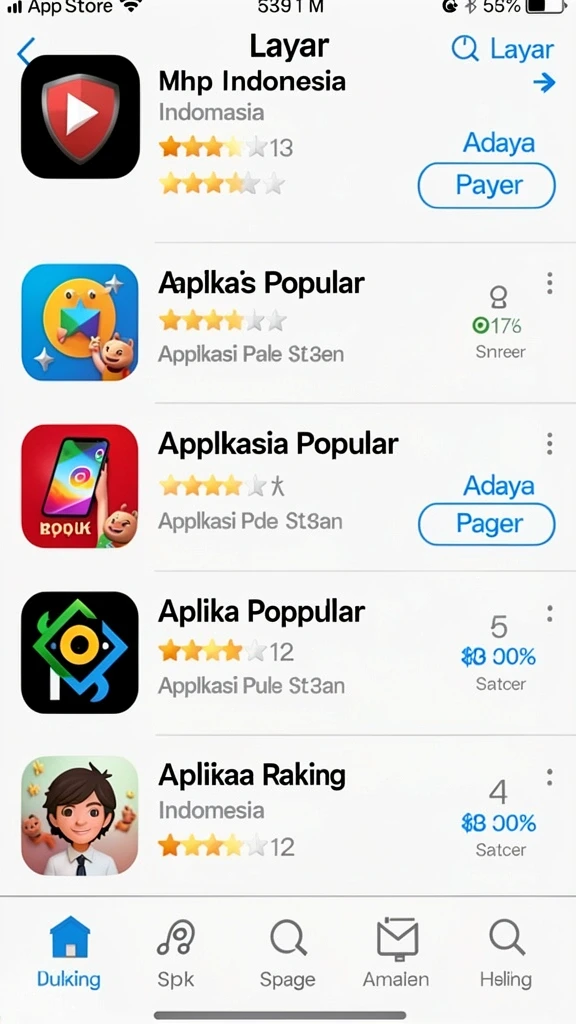The height and width of the screenshot is (1024, 576).
Task: Switch to the Spk tab
Action: coord(176,952)
